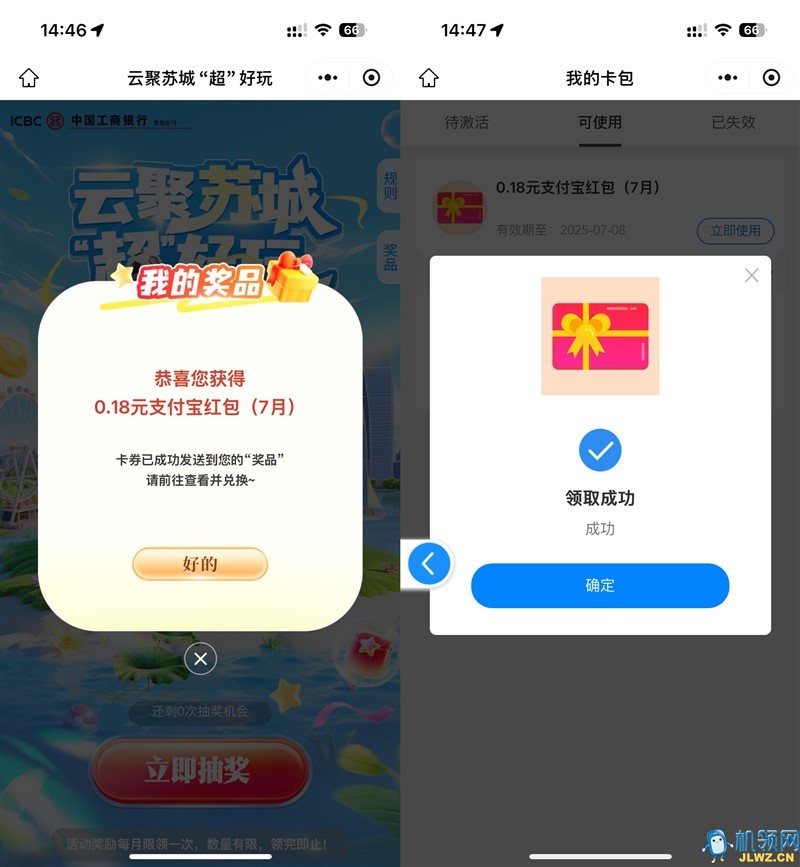800x867 pixels.
Task: Go home from the 云聚苏城 page
Action: tap(29, 78)
